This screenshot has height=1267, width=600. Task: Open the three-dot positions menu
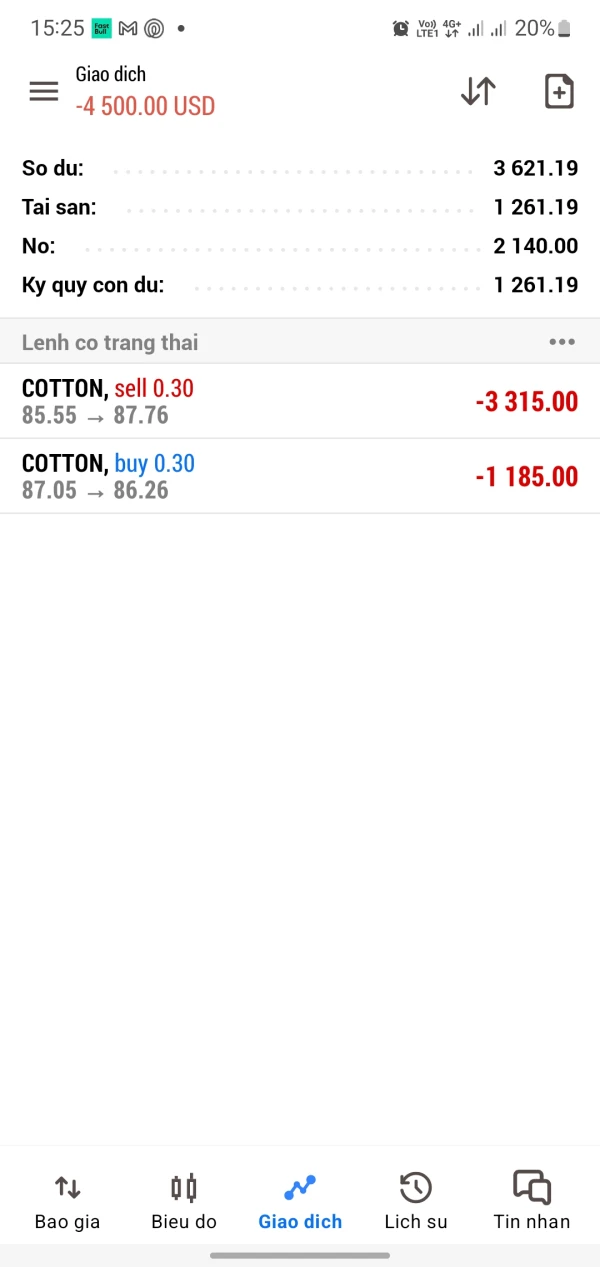tap(562, 342)
